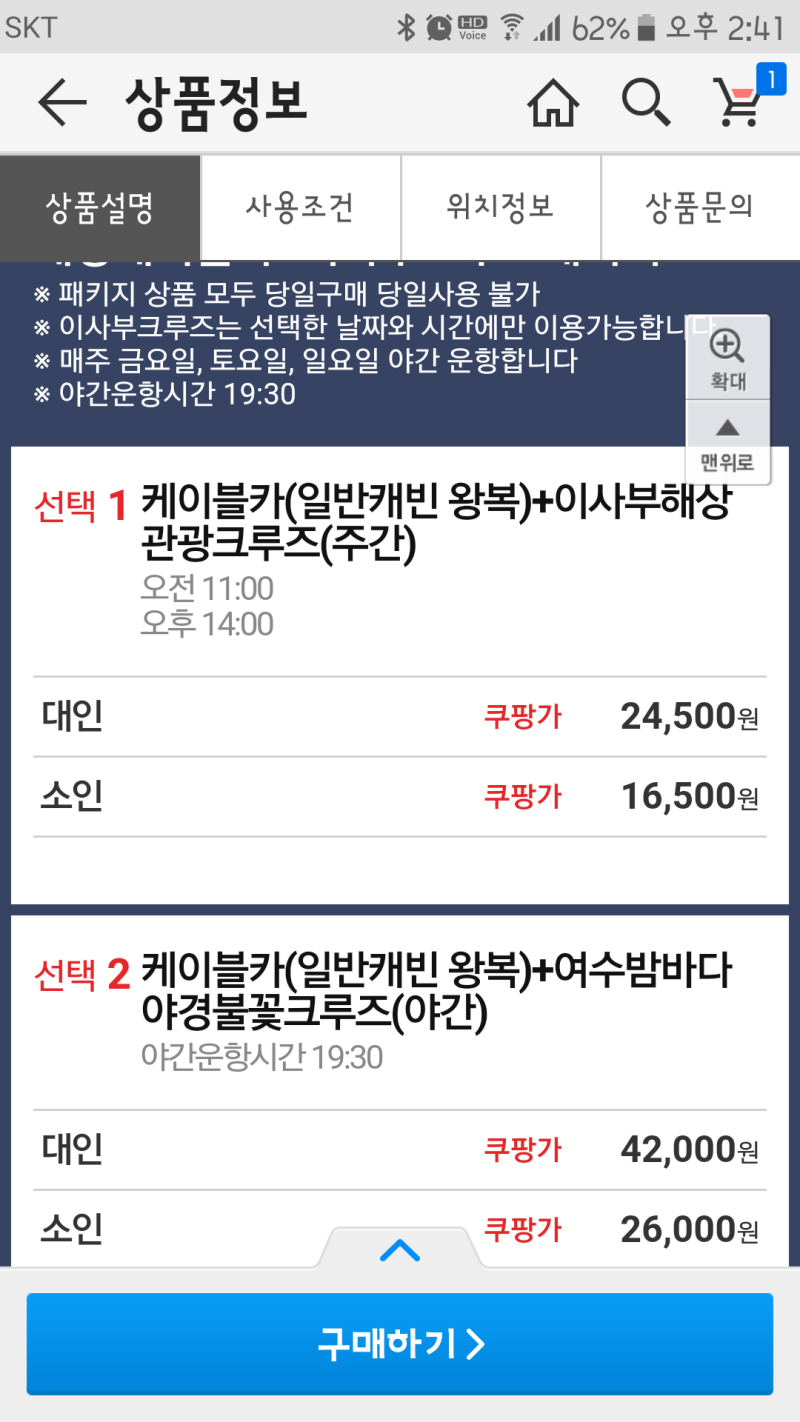Viewport: 800px width, 1422px height.
Task: Expand the bottom panel up-chevron handle
Action: click(400, 1249)
